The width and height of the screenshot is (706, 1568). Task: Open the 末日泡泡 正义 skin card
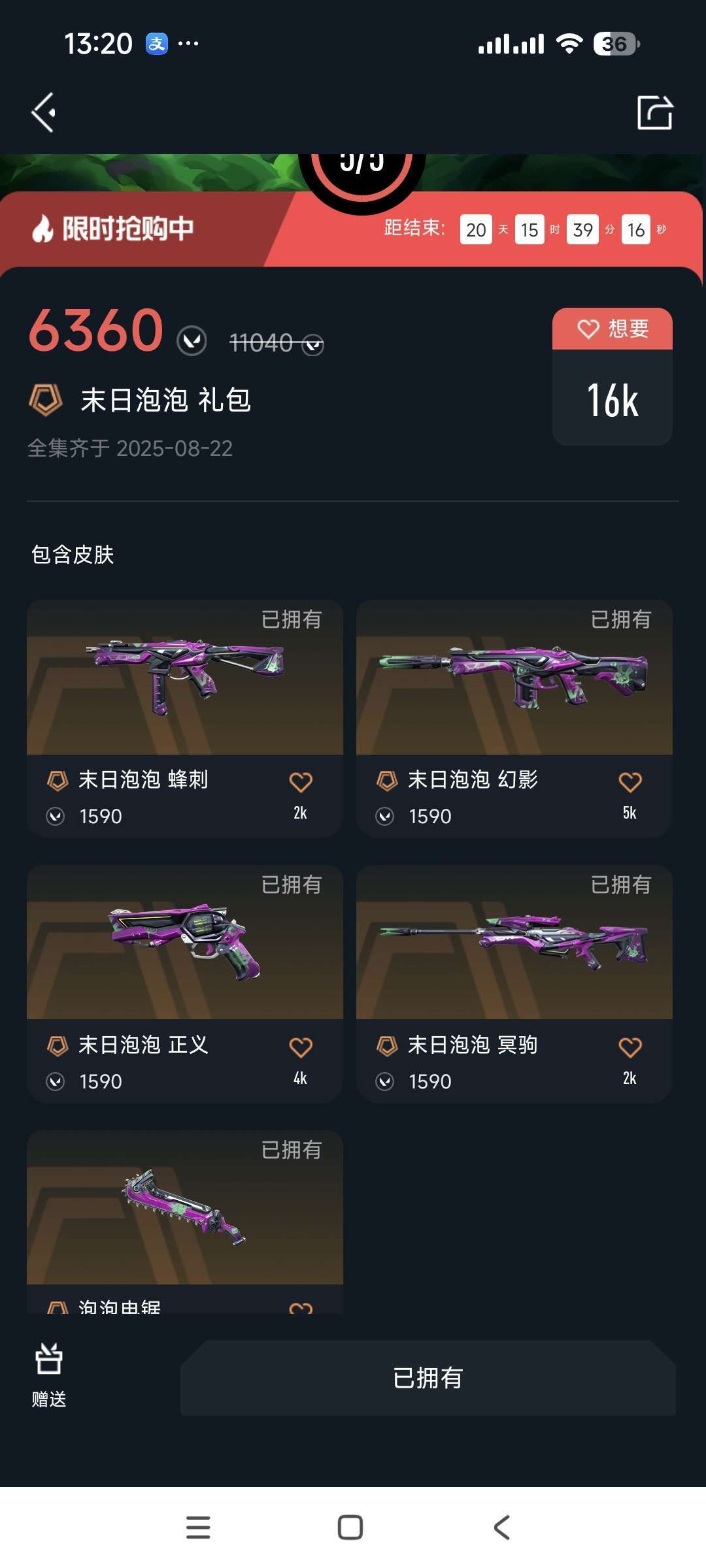pyautogui.click(x=185, y=984)
